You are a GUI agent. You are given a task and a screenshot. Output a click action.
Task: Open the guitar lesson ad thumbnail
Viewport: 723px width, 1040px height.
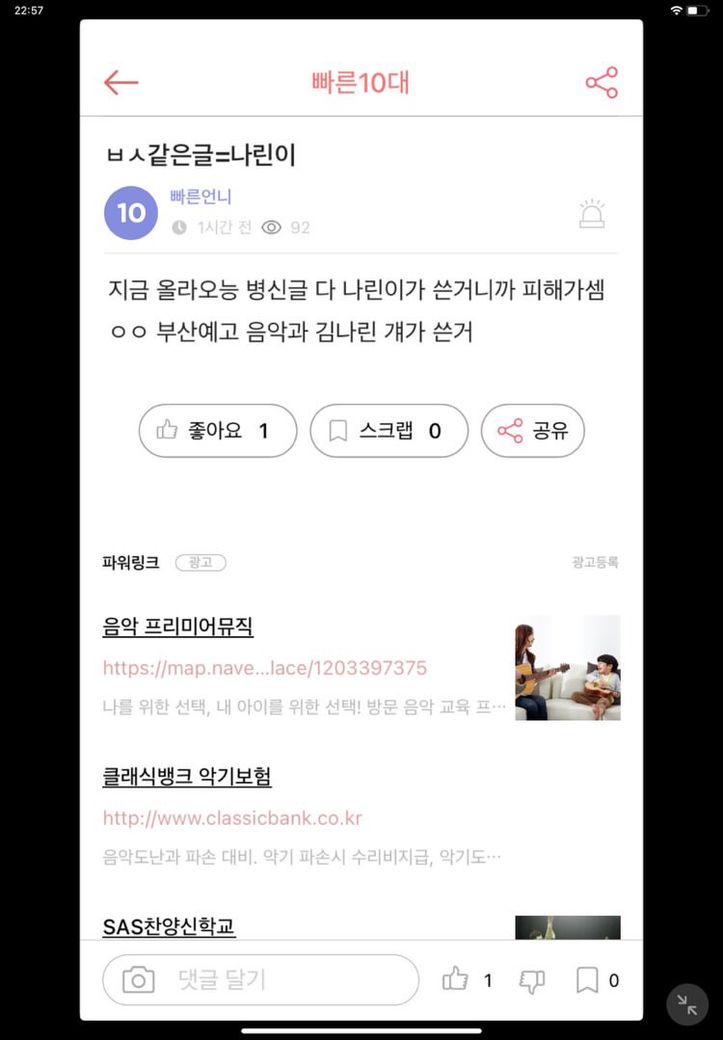(x=567, y=668)
